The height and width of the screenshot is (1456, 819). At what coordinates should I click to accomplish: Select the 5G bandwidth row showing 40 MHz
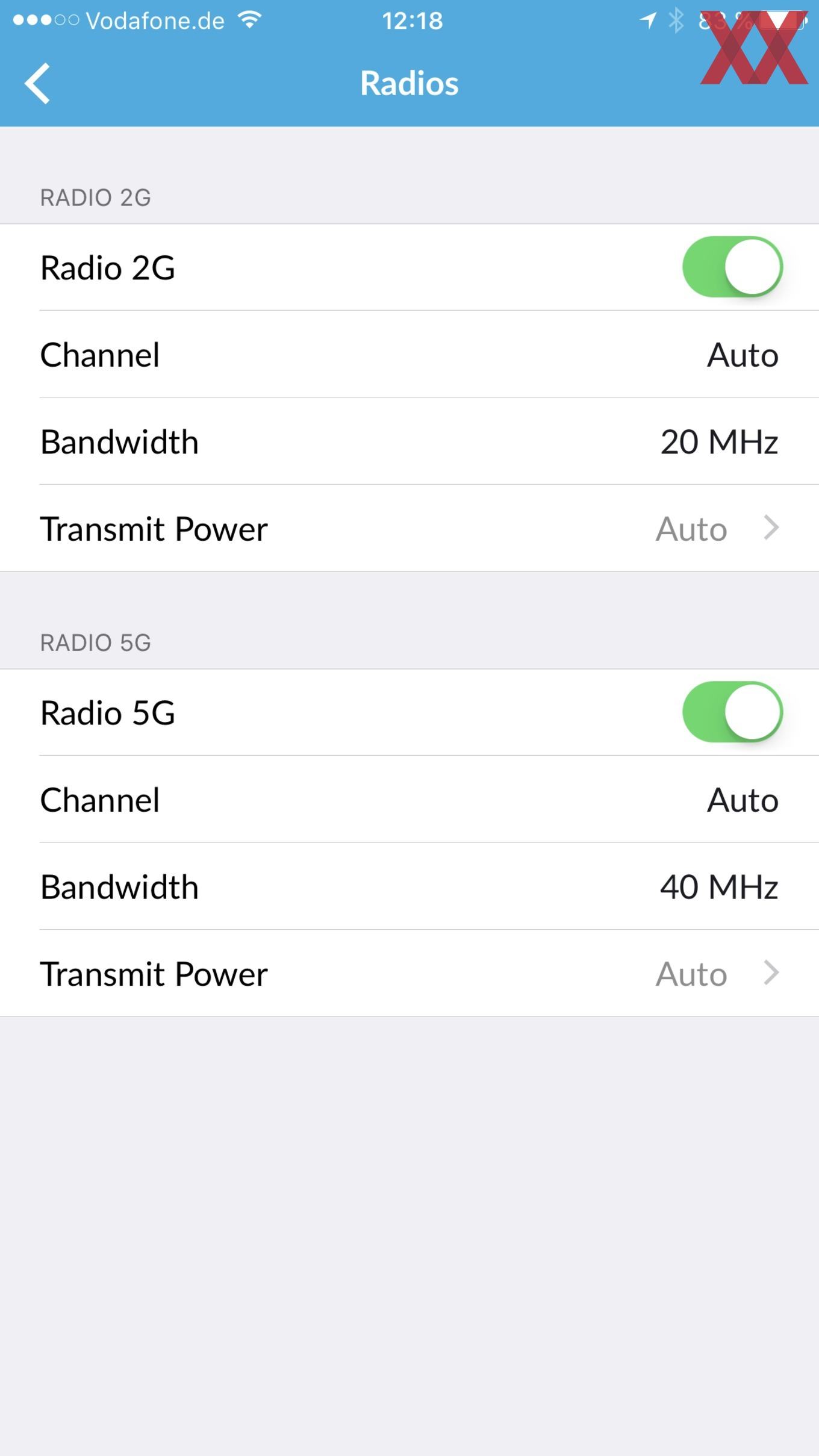(x=409, y=886)
